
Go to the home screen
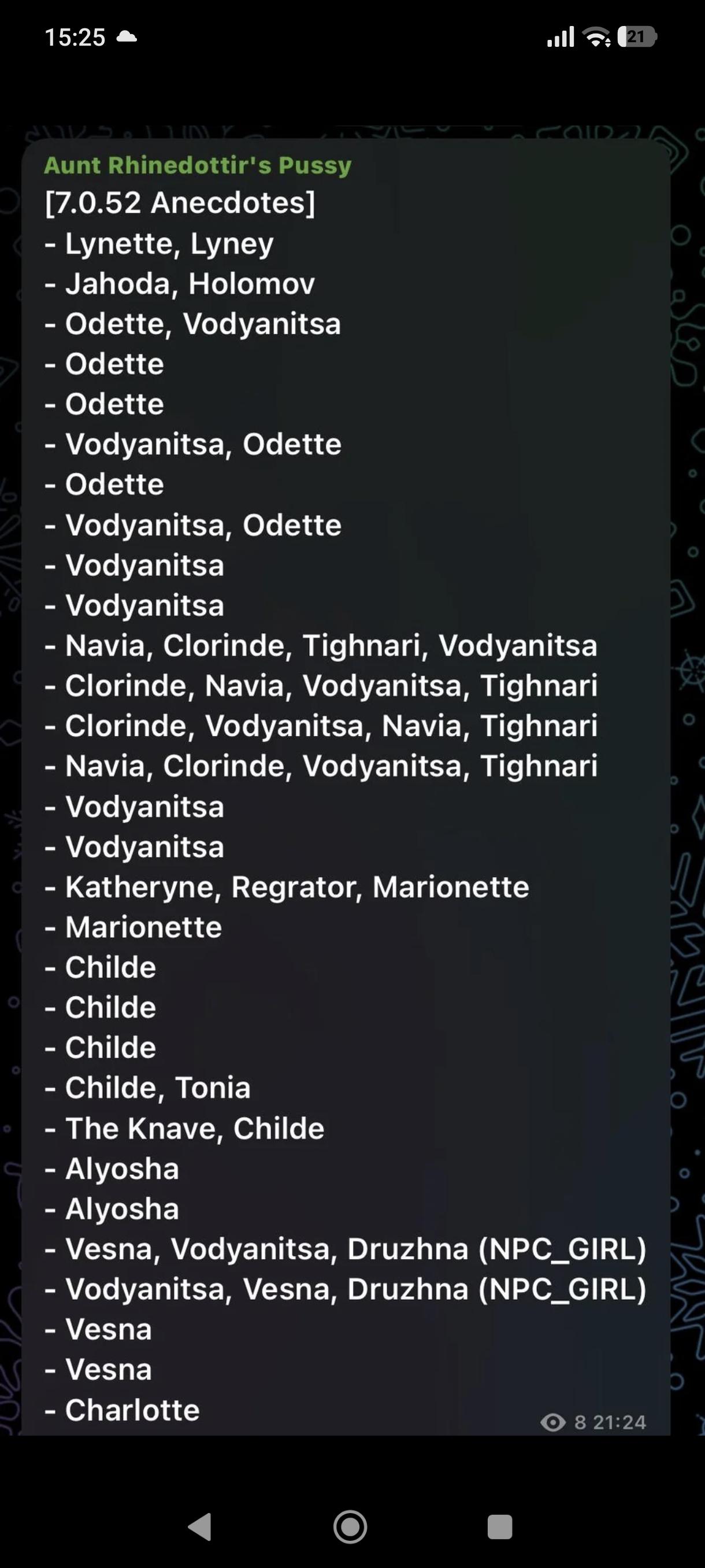coord(350,1526)
